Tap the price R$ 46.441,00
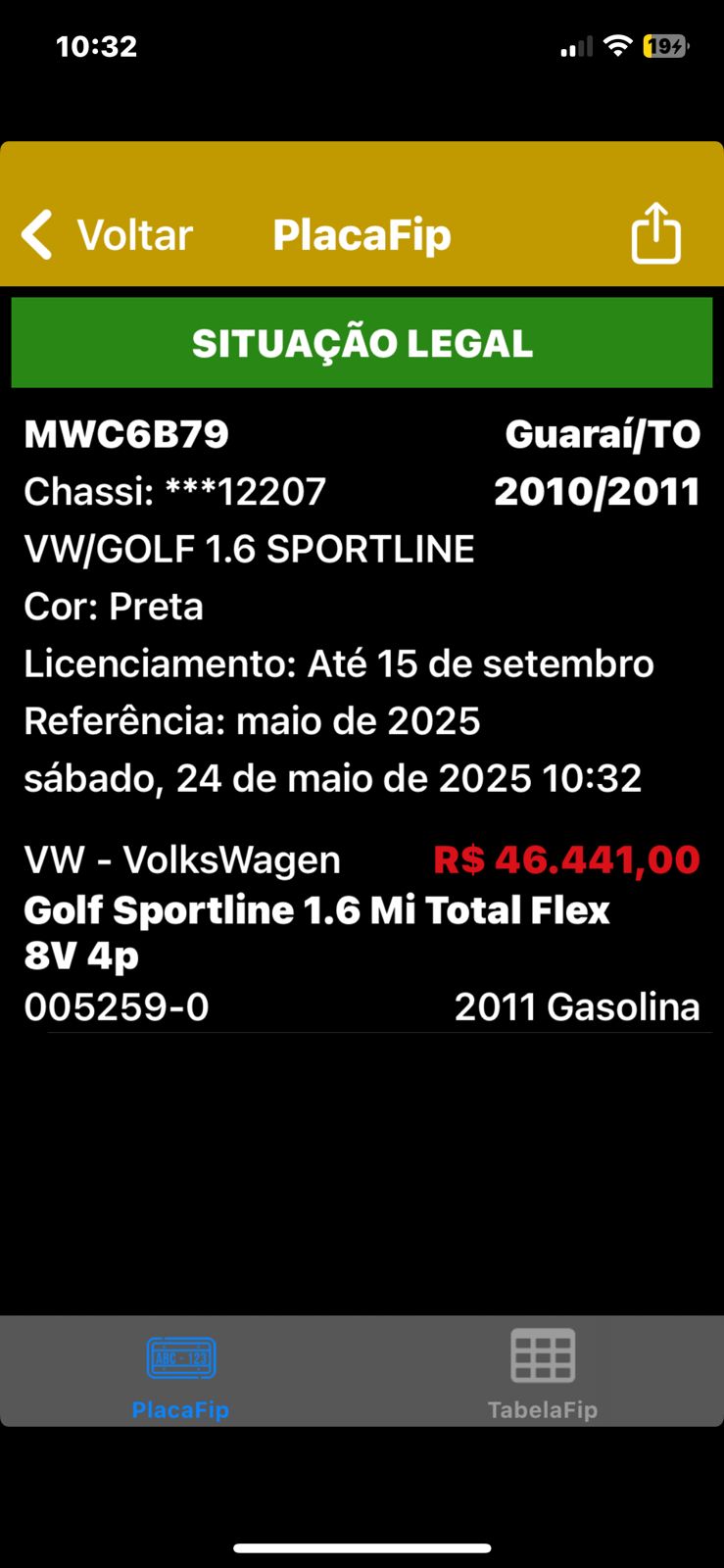The width and height of the screenshot is (724, 1568). coord(566,858)
